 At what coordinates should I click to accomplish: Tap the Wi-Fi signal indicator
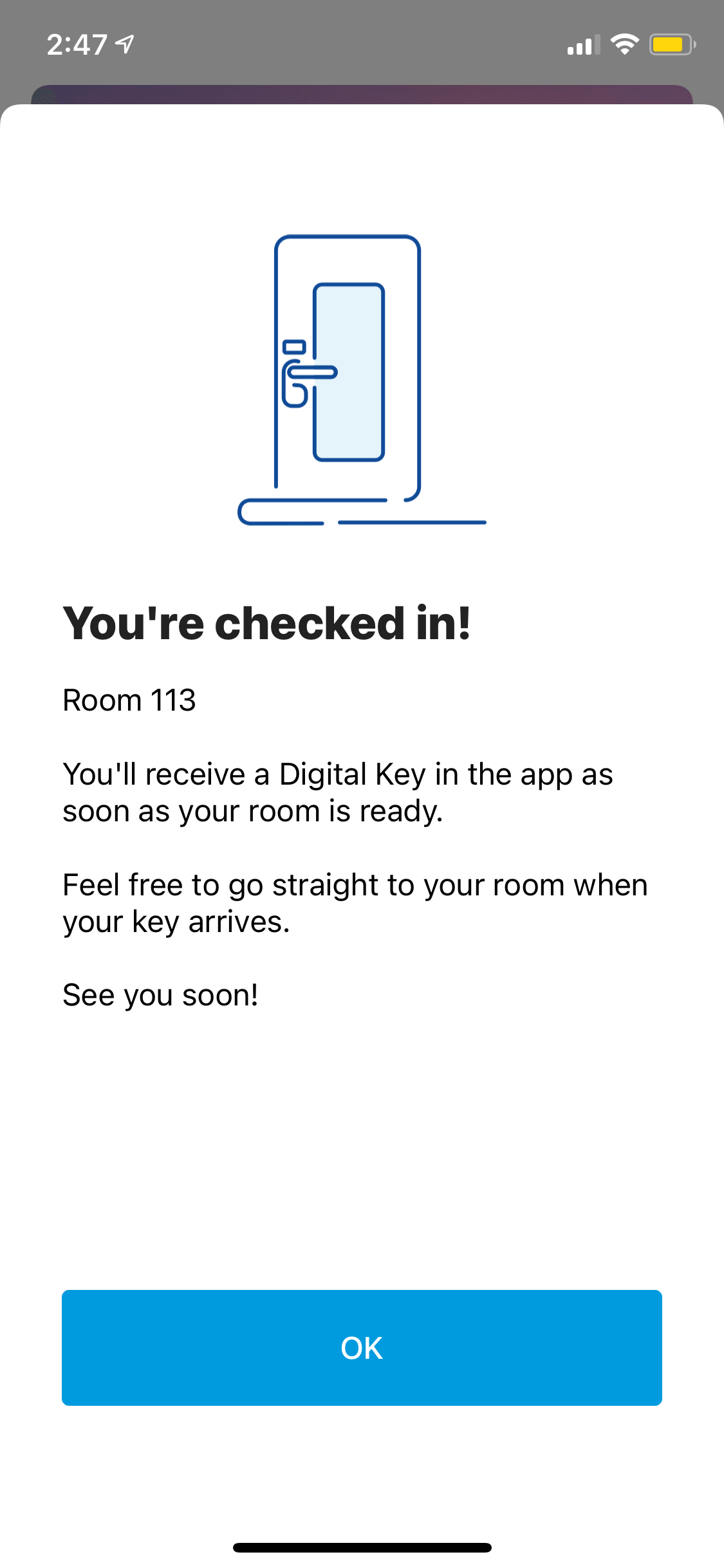[x=622, y=42]
